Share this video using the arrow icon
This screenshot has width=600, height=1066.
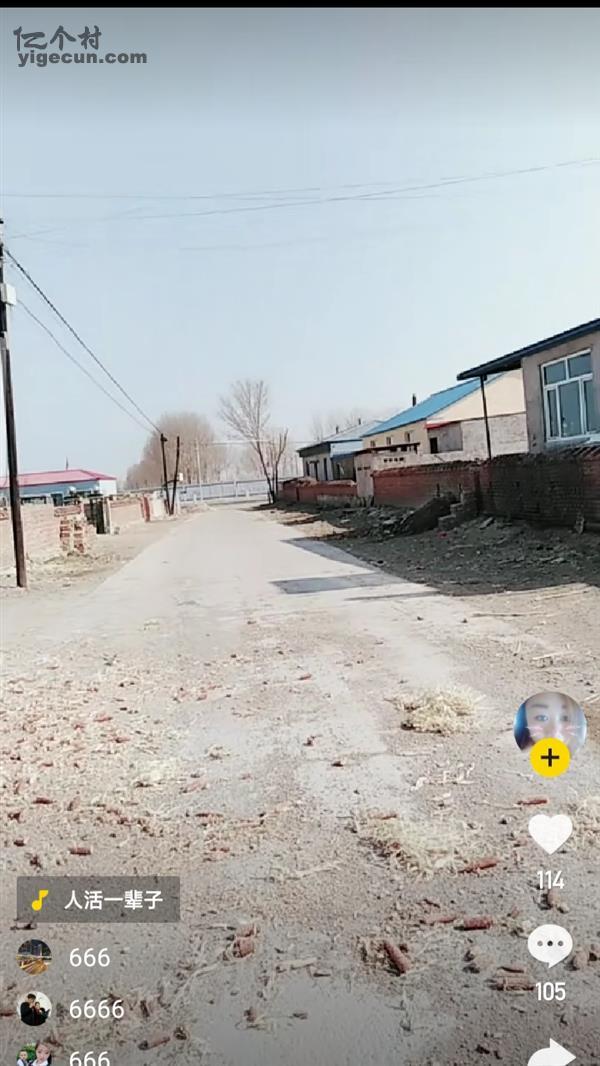click(551, 1052)
